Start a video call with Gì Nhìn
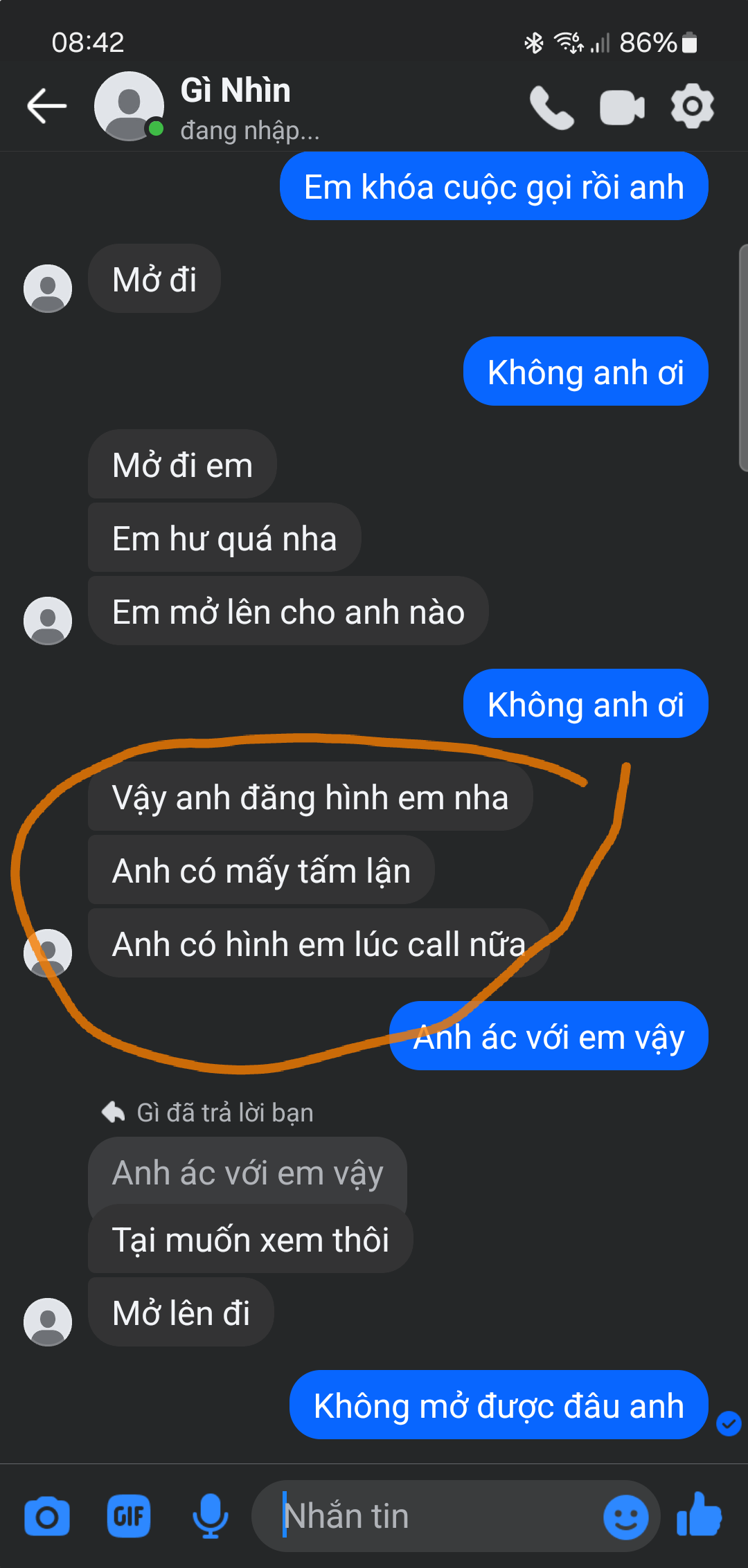The height and width of the screenshot is (1568, 748). (622, 107)
